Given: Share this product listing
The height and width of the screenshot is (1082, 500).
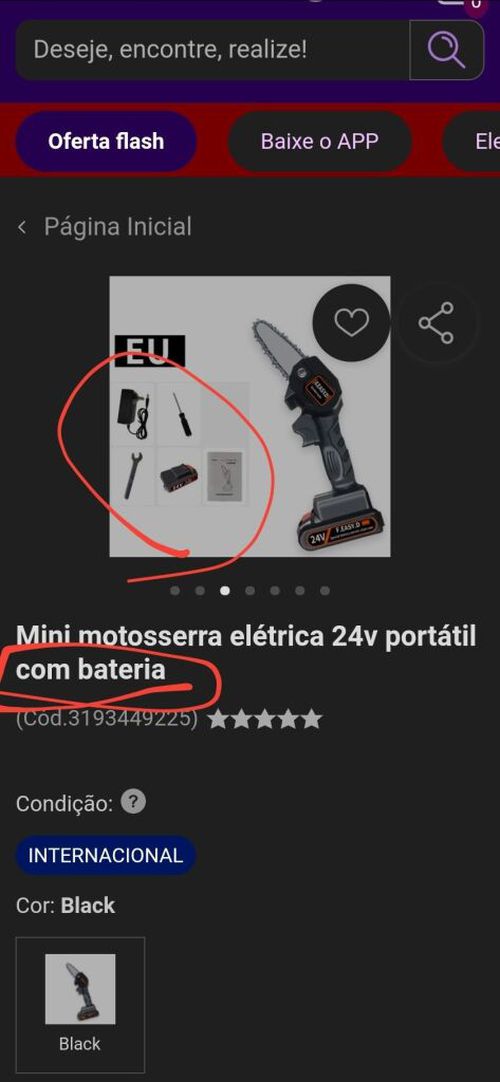Looking at the screenshot, I should (436, 322).
